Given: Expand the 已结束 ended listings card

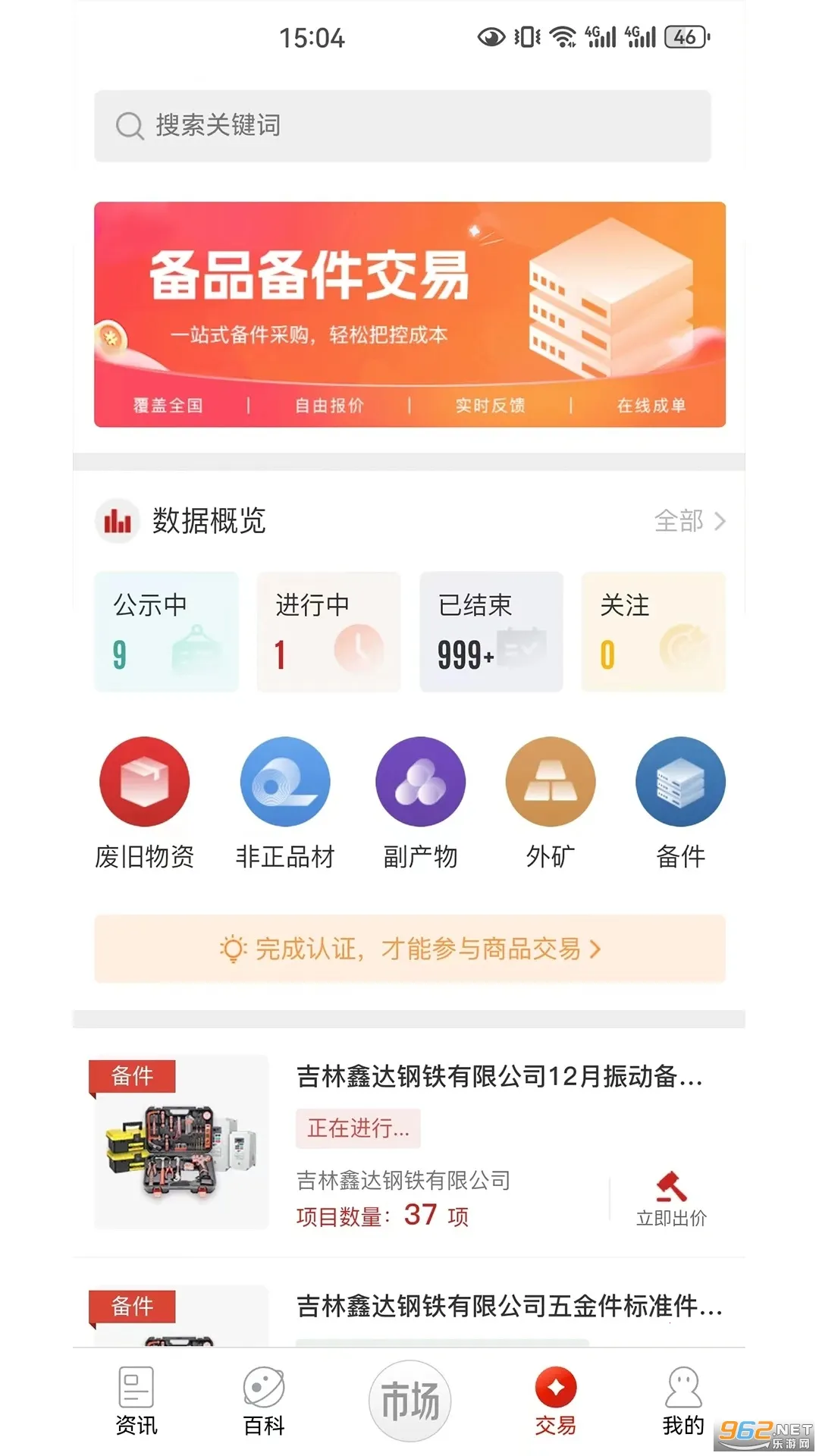Looking at the screenshot, I should coord(491,632).
